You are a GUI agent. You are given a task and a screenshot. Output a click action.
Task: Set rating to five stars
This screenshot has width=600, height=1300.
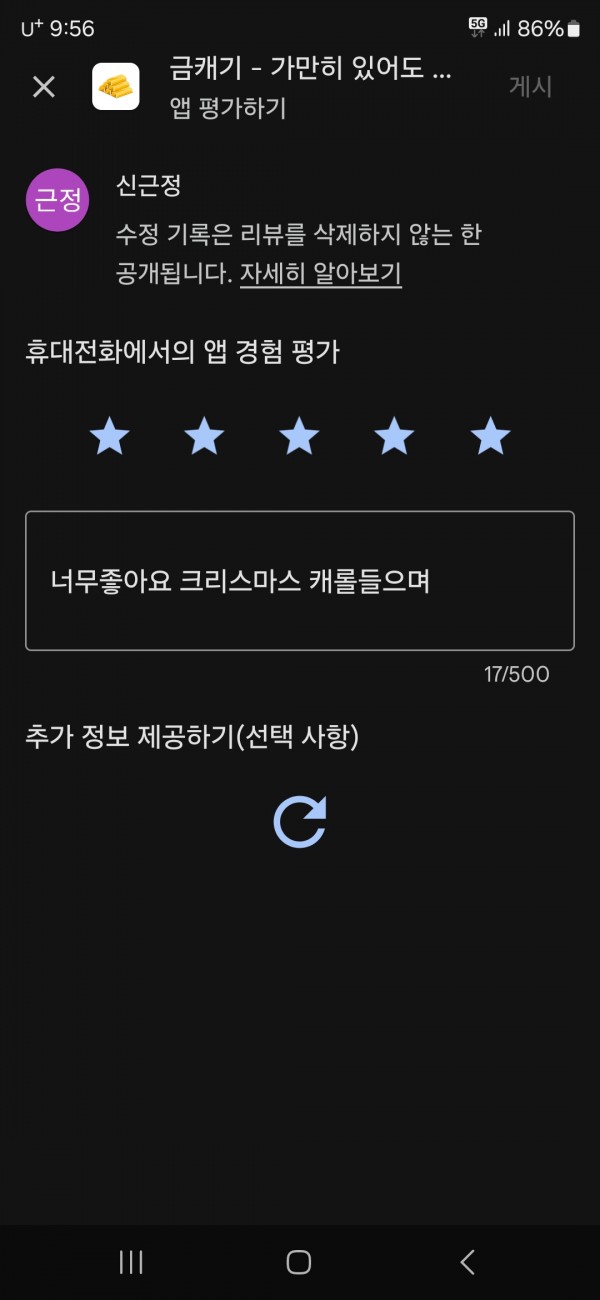[490, 437]
